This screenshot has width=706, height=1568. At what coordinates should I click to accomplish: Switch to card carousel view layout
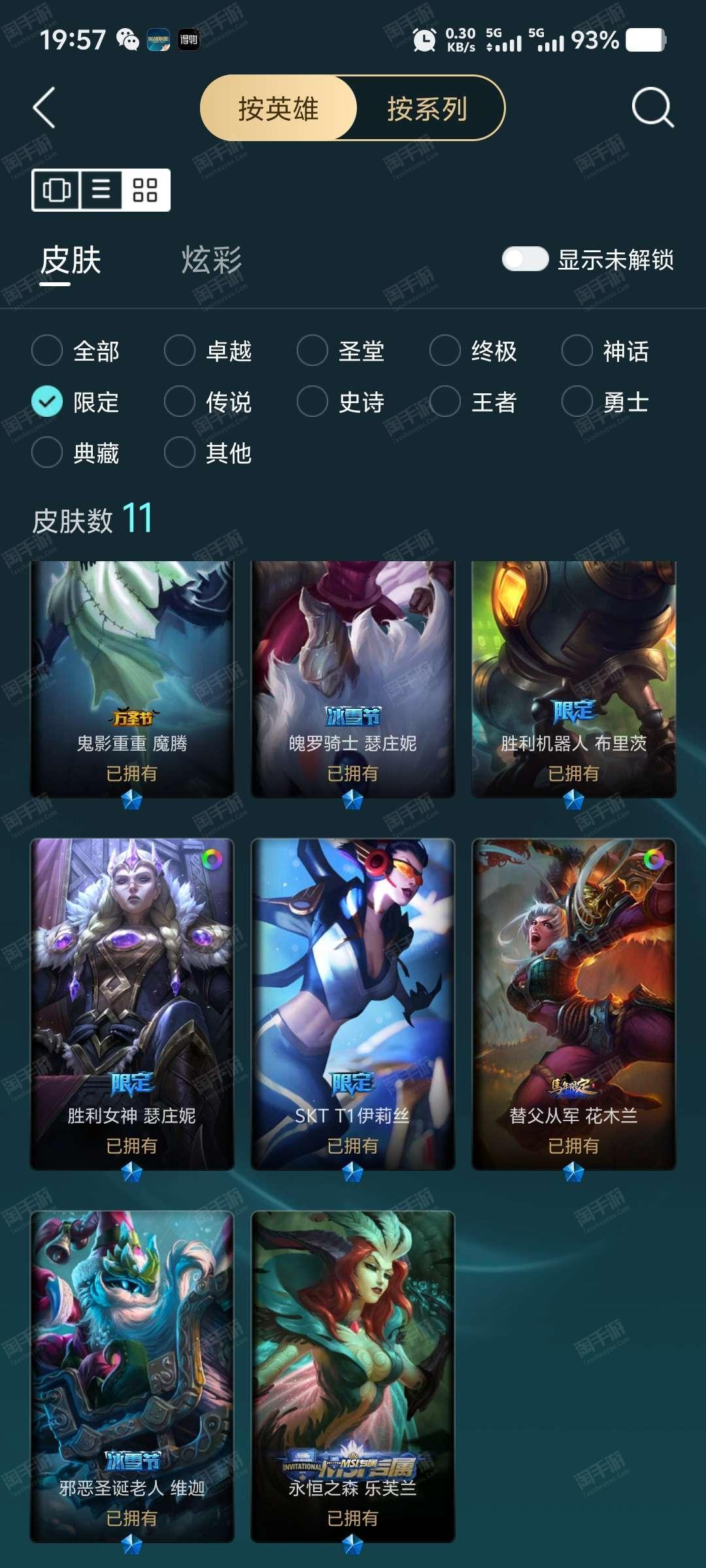coord(56,190)
